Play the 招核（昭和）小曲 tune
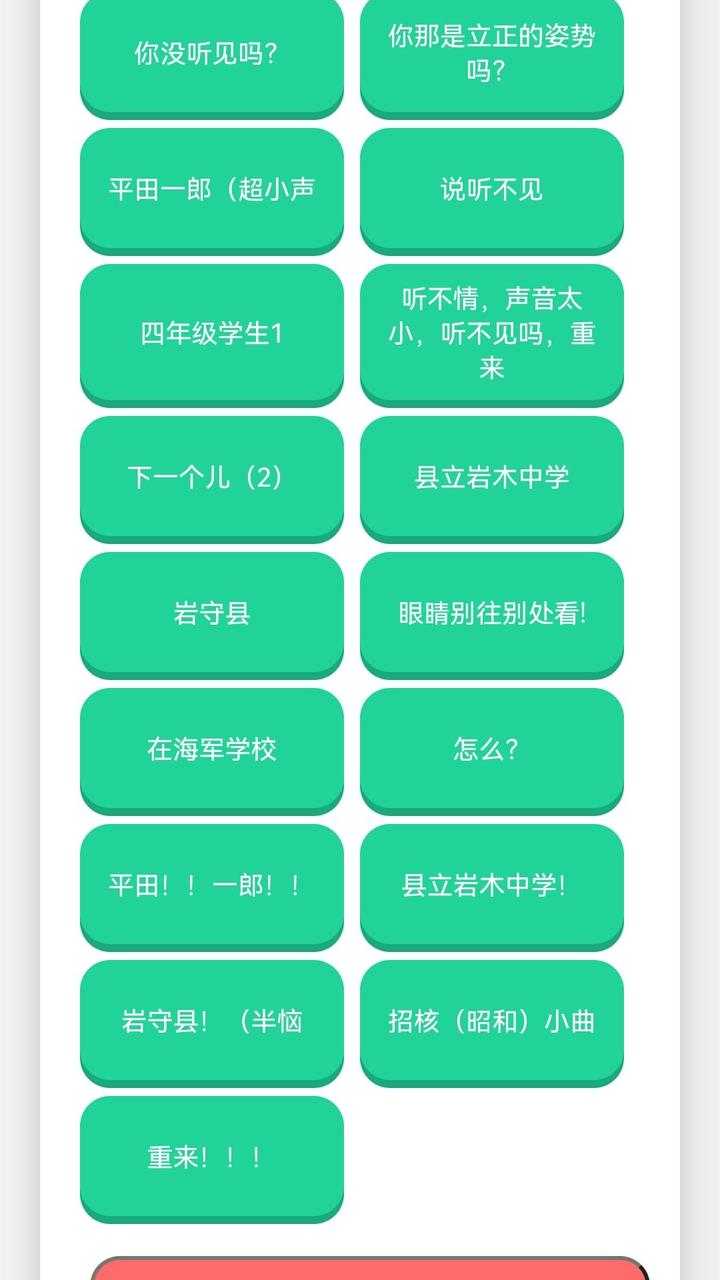Image resolution: width=720 pixels, height=1280 pixels. pos(491,1021)
